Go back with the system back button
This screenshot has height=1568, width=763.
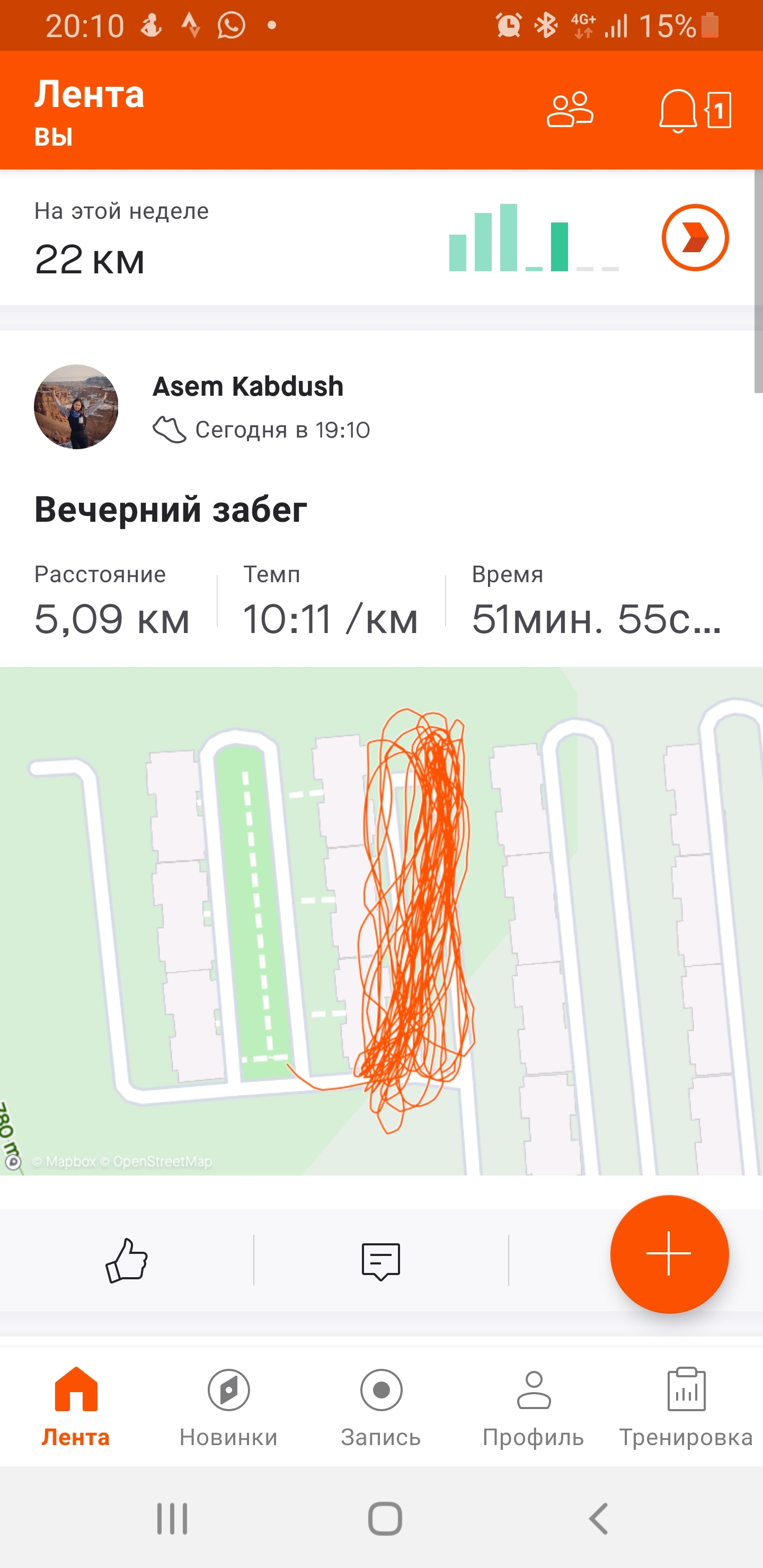pyautogui.click(x=598, y=1519)
